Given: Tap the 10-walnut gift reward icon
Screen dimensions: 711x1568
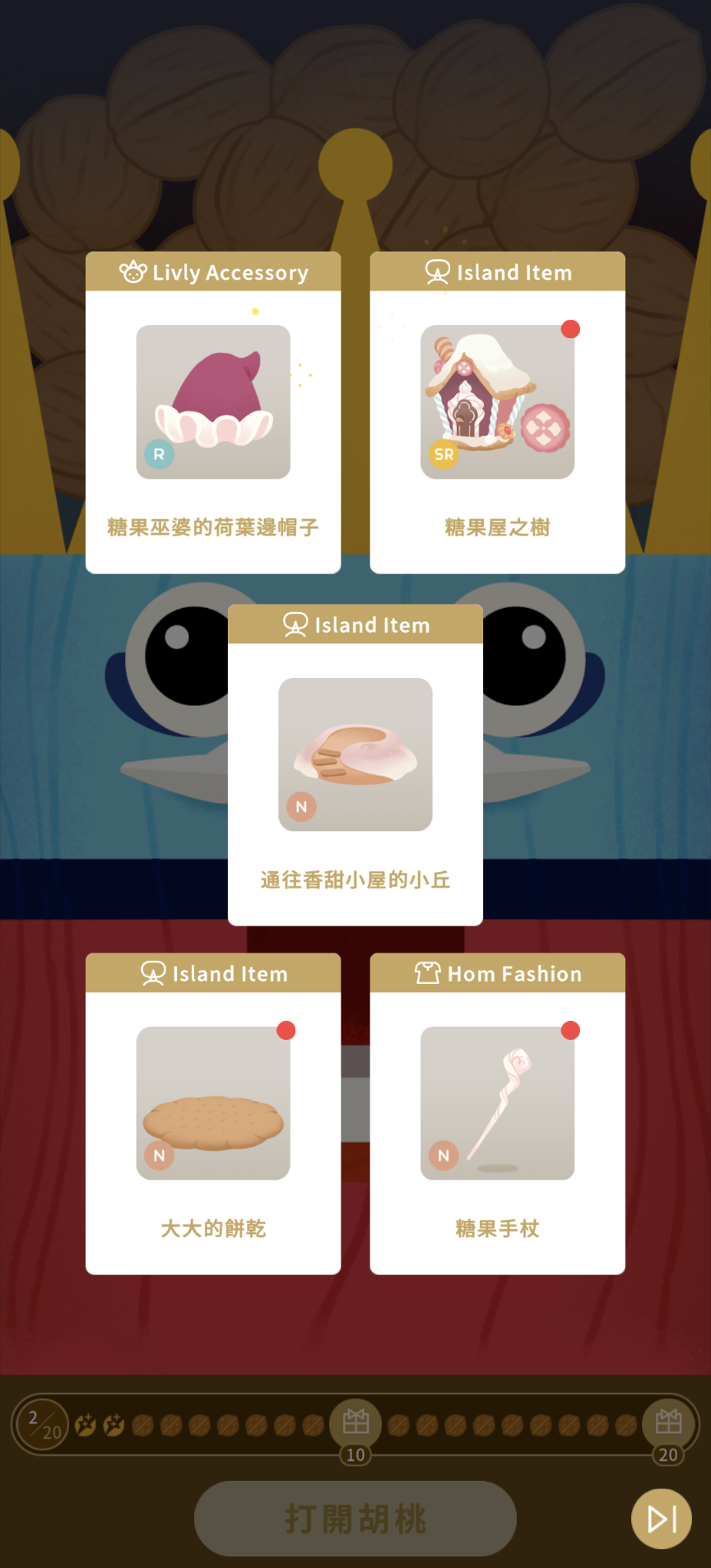Looking at the screenshot, I should [355, 1422].
